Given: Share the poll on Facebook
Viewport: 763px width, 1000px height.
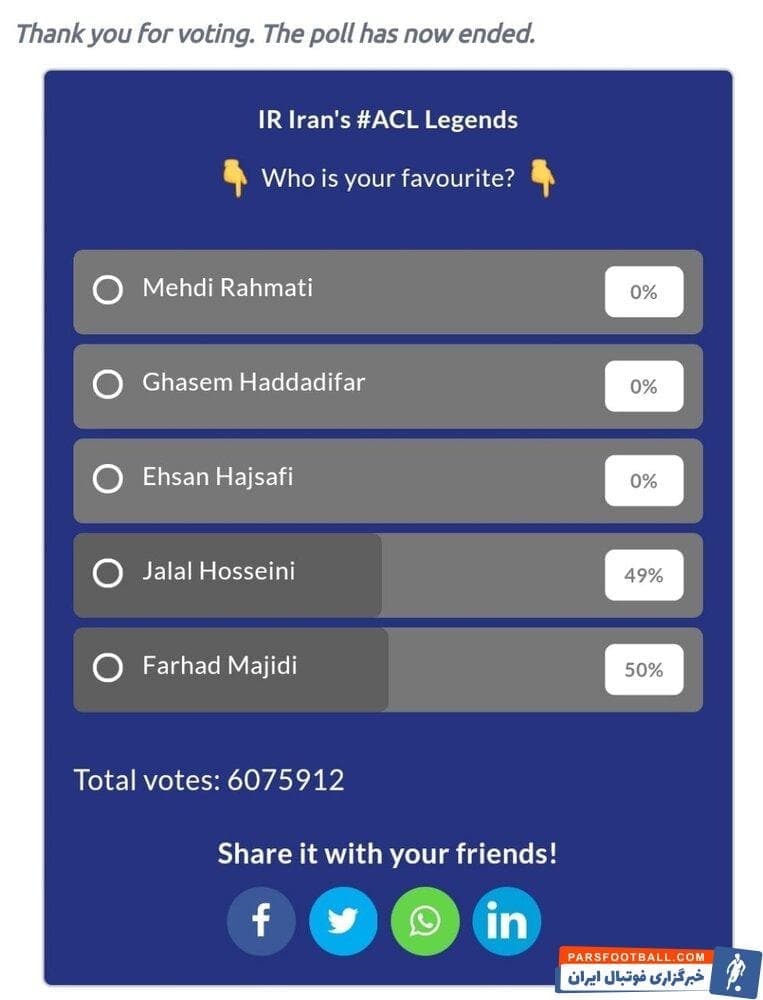Looking at the screenshot, I should coord(261,921).
